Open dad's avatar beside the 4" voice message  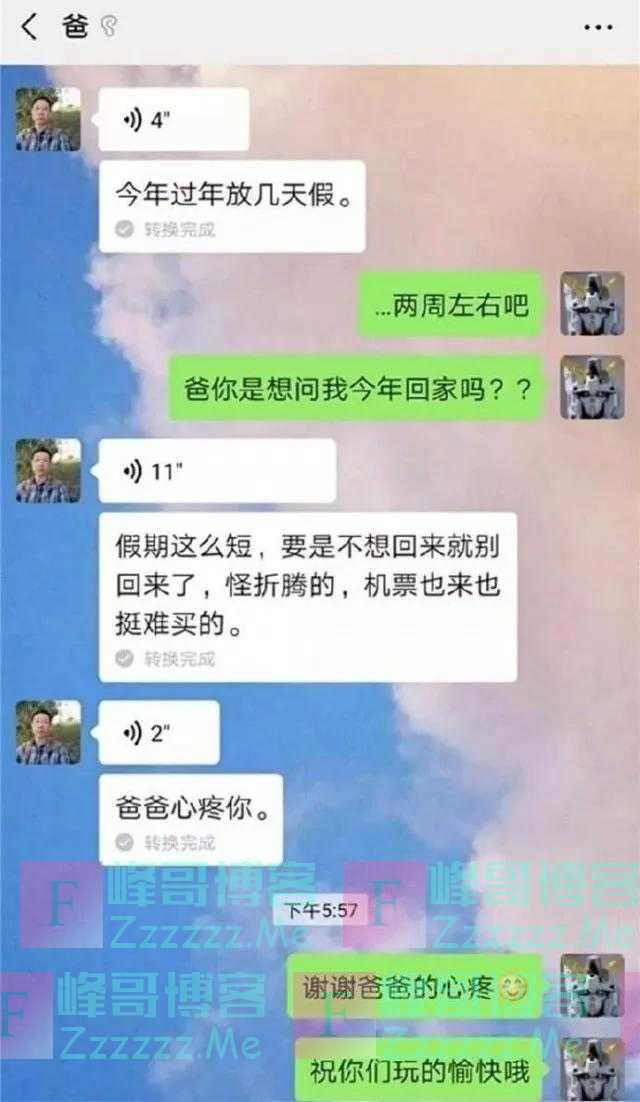pyautogui.click(x=47, y=118)
